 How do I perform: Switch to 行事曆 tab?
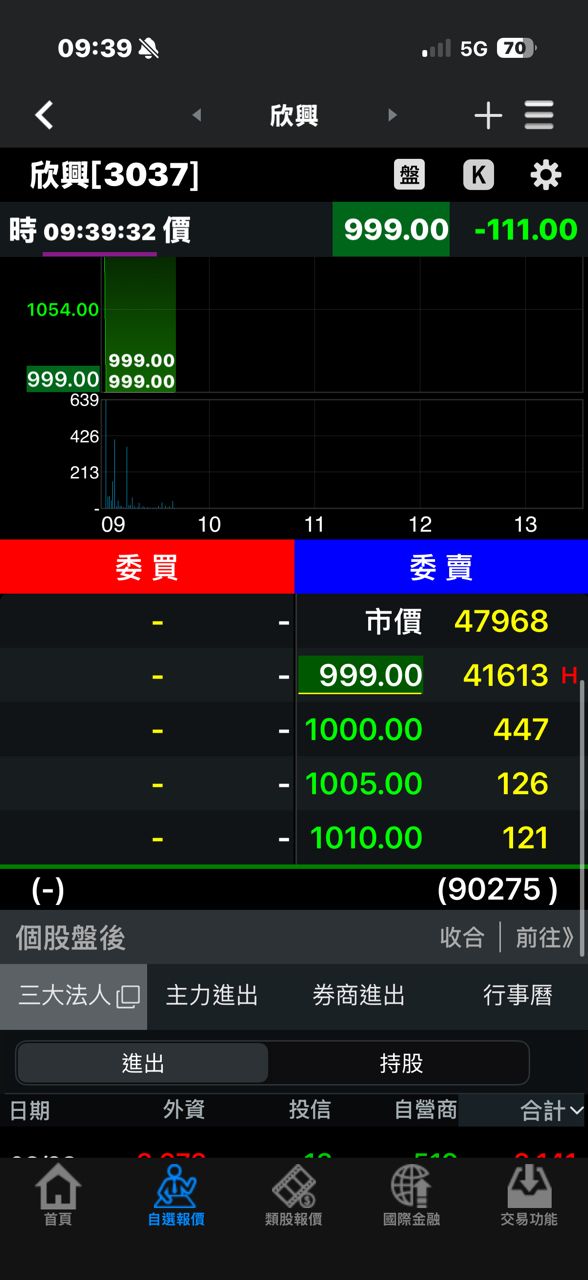click(517, 996)
